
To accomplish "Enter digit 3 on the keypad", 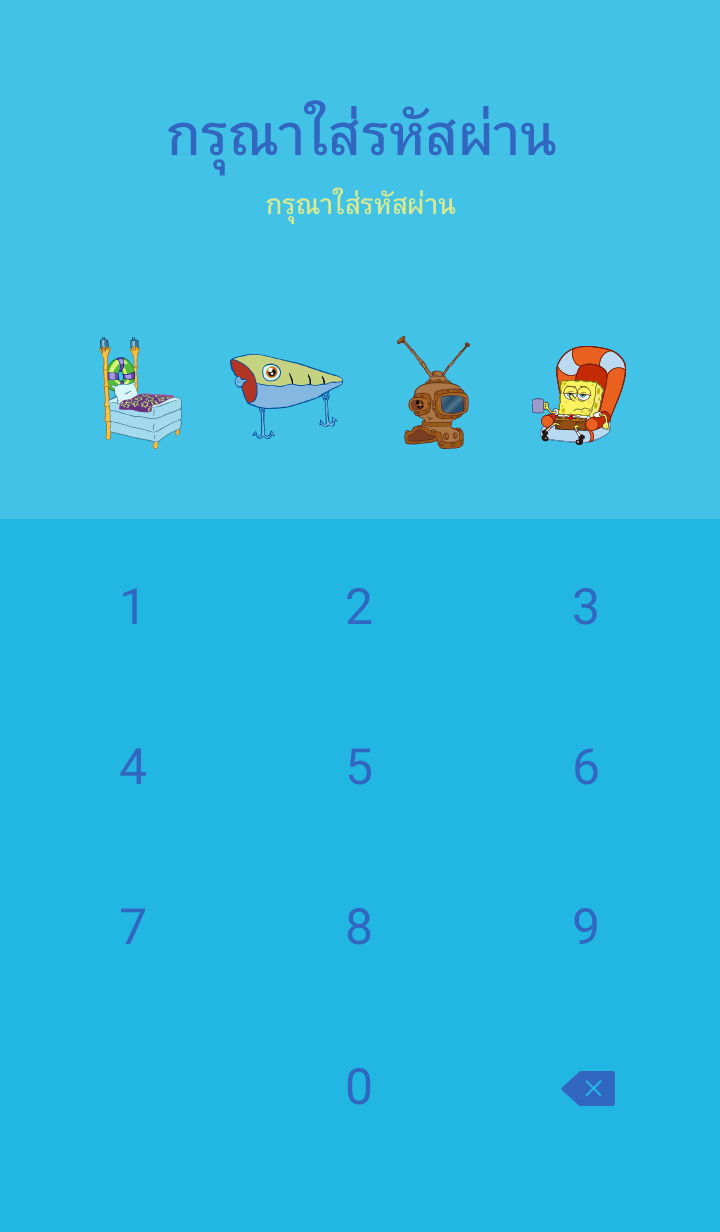I will (x=586, y=607).
